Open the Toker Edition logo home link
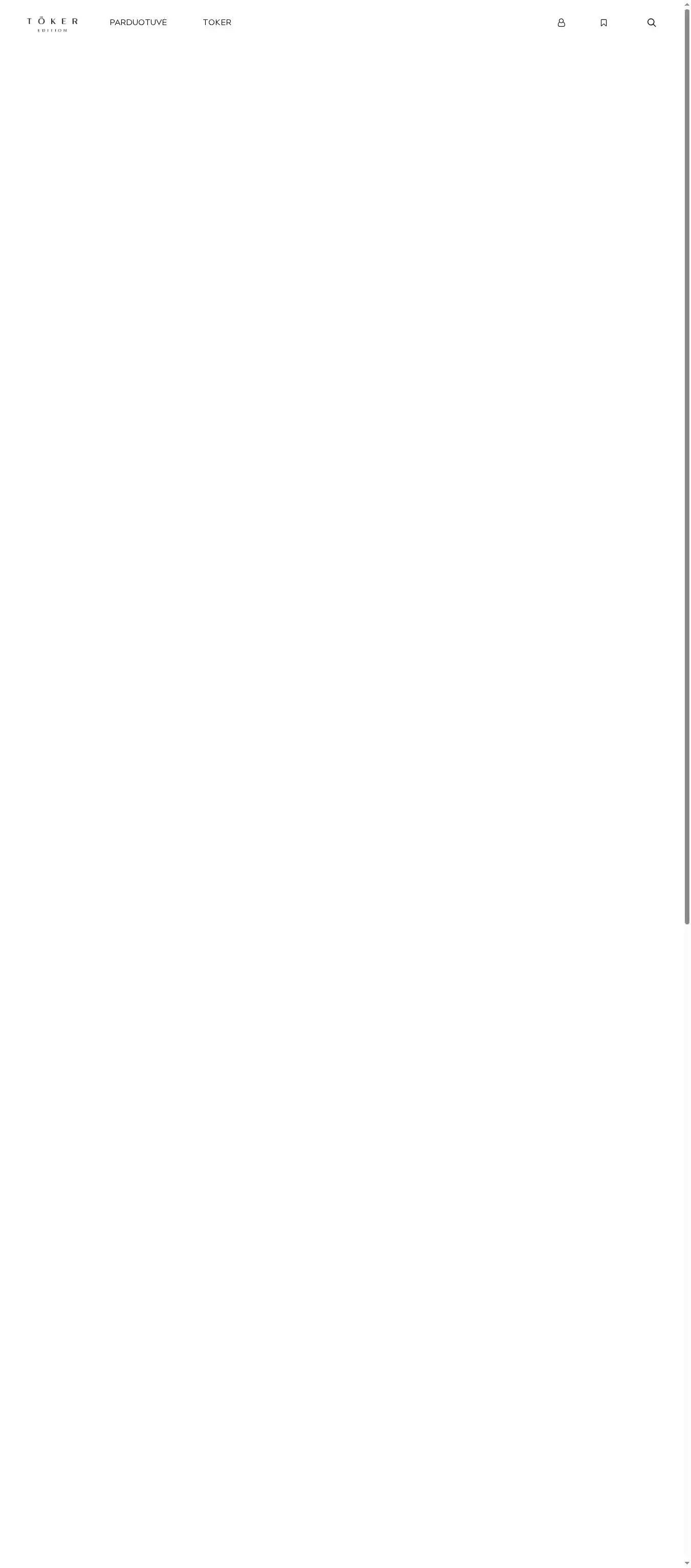 coord(52,24)
